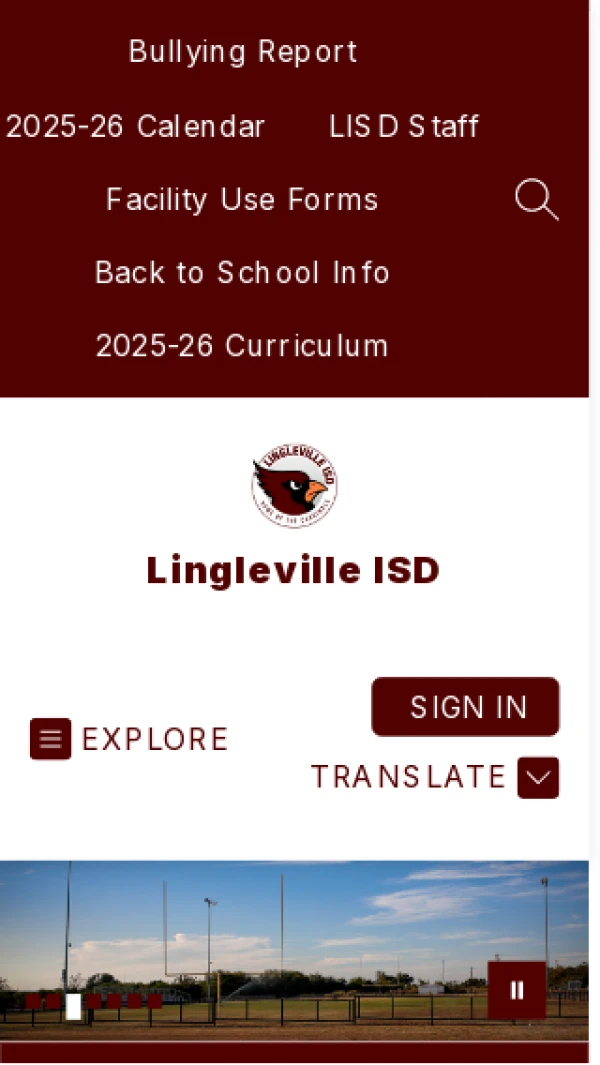Open the Facility Use Forms link
This screenshot has width=600, height=1065.
point(243,200)
